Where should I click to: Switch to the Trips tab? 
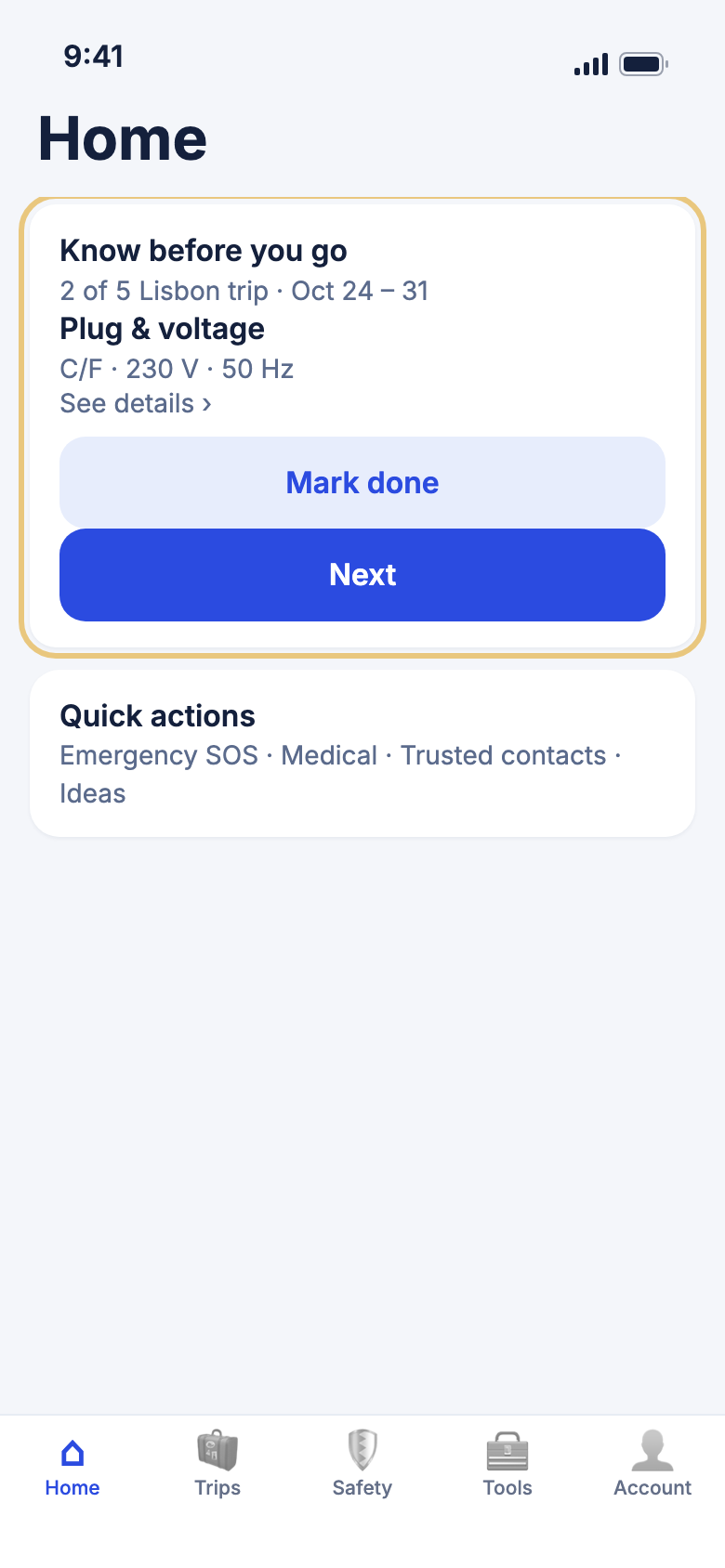tap(217, 1464)
